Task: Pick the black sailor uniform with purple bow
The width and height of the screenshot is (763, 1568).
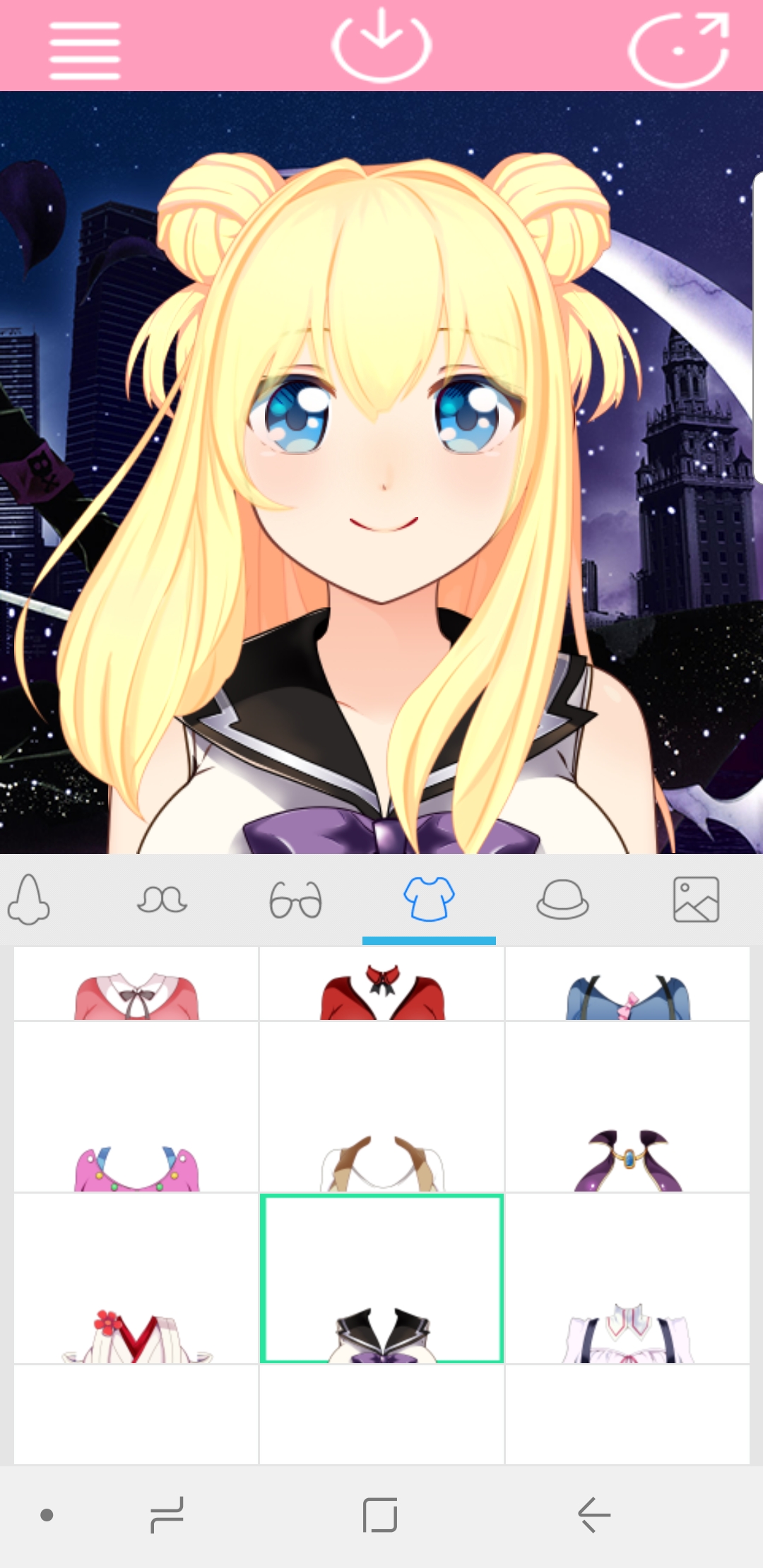Action: point(382,1278)
